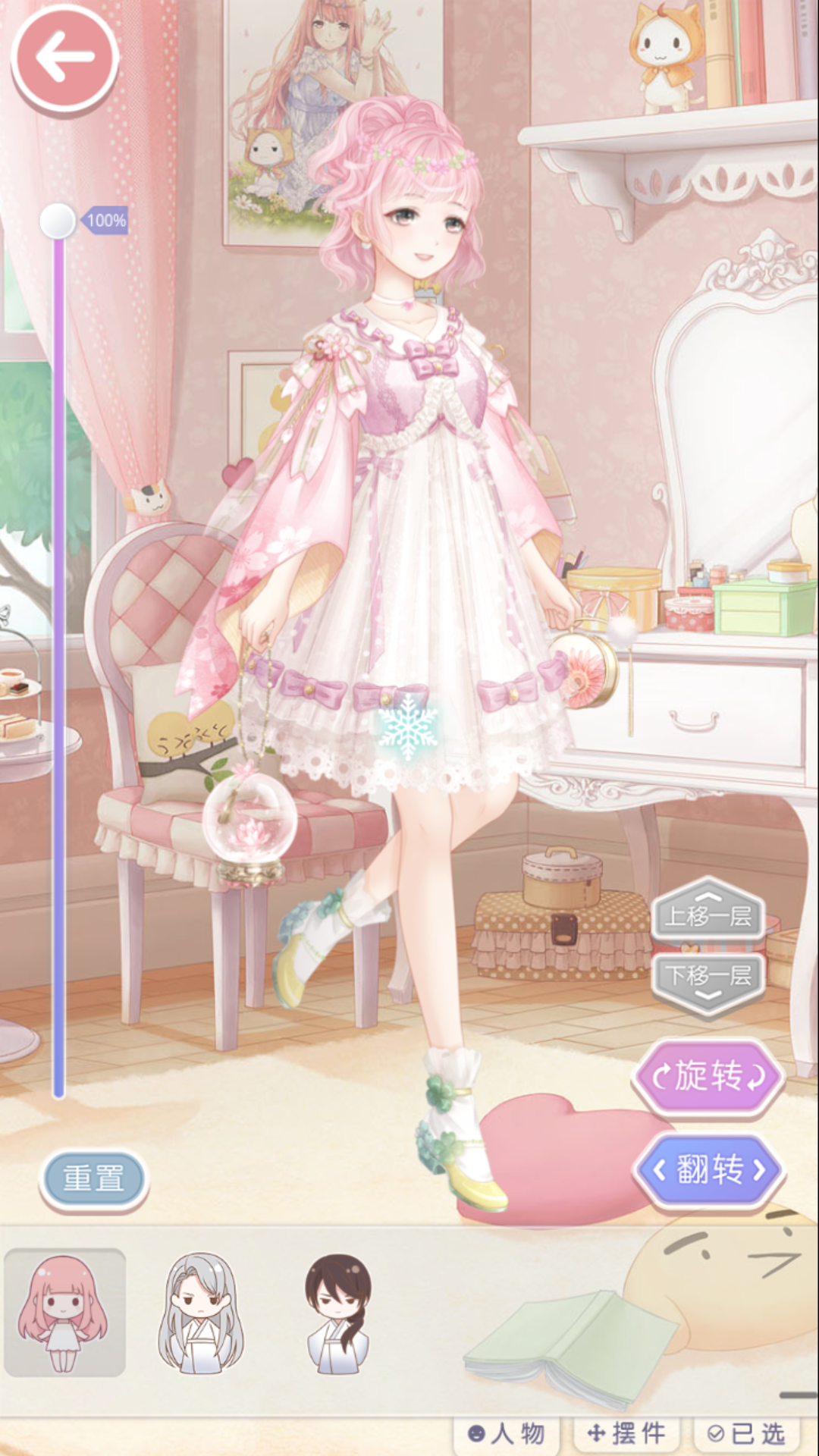Move layer down with 下移一层
Image resolution: width=819 pixels, height=1456 pixels.
[x=708, y=977]
